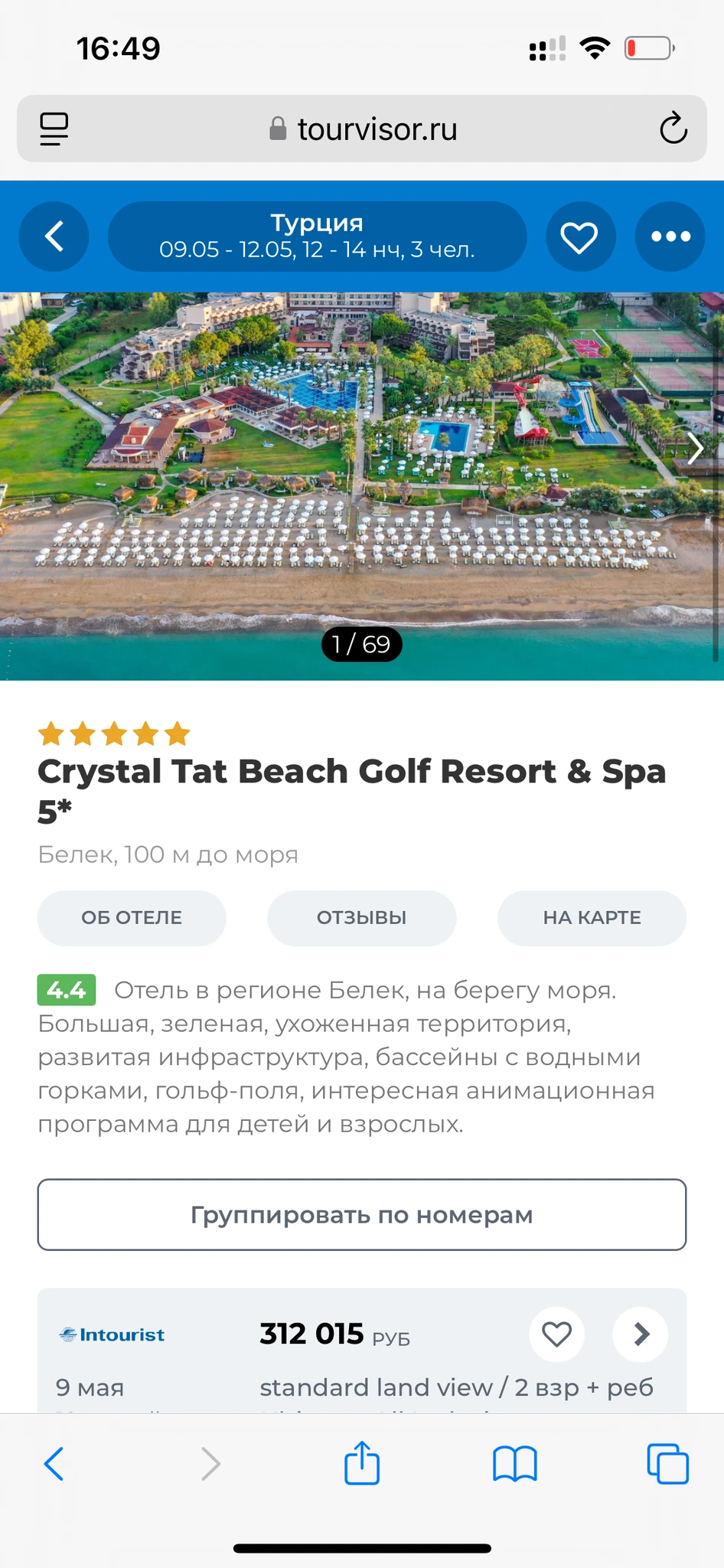Open Intourist offer details arrow

[x=641, y=1334]
